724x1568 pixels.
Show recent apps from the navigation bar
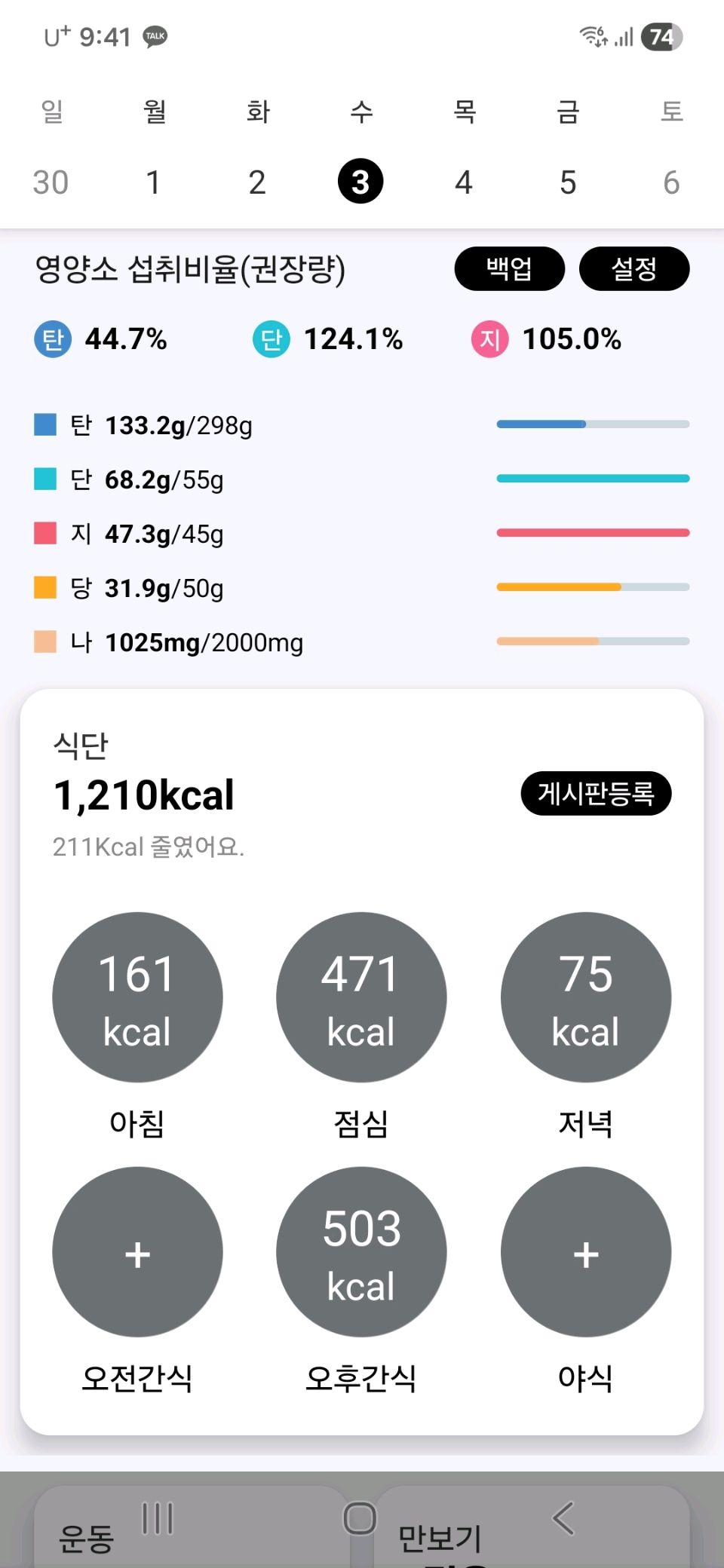158,1517
